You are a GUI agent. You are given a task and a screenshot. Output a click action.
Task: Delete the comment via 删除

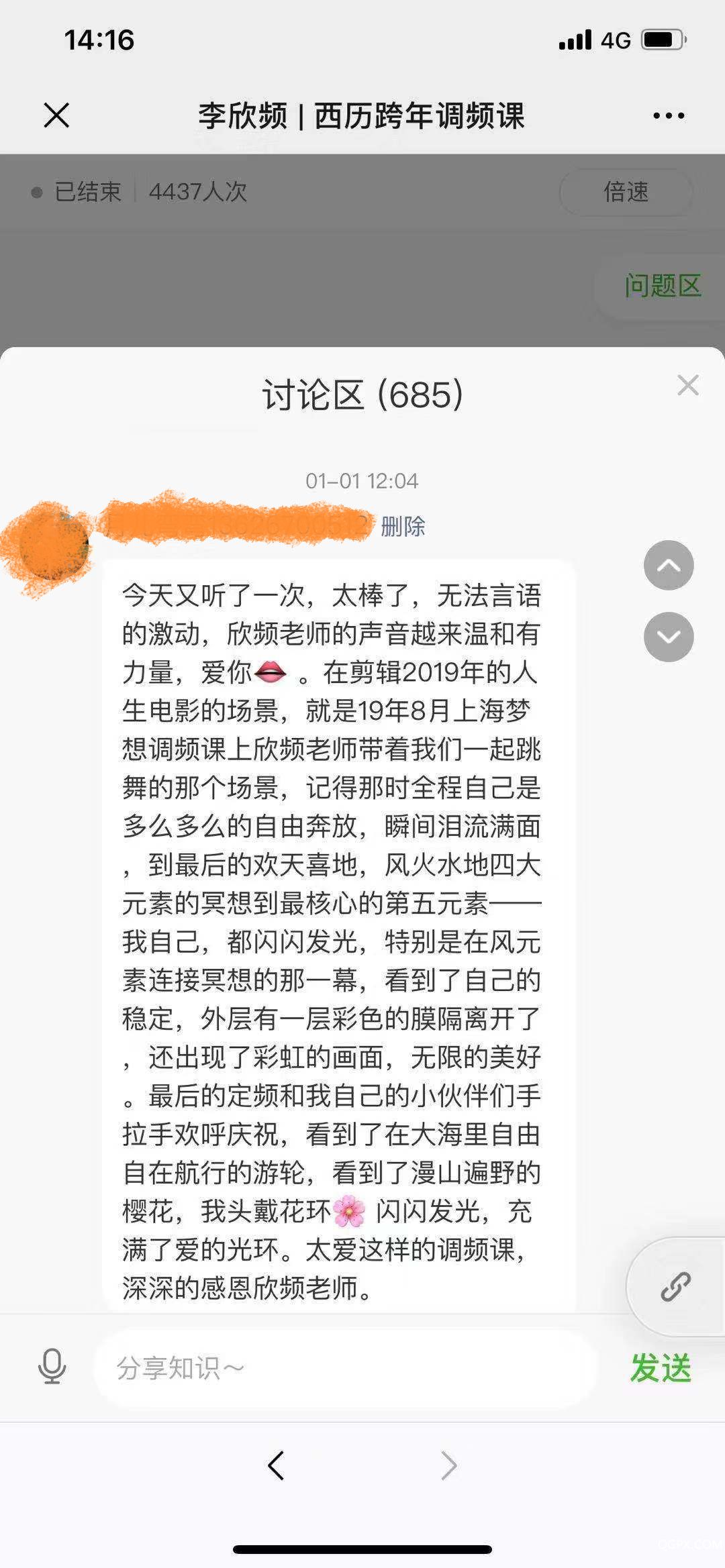pyautogui.click(x=403, y=527)
